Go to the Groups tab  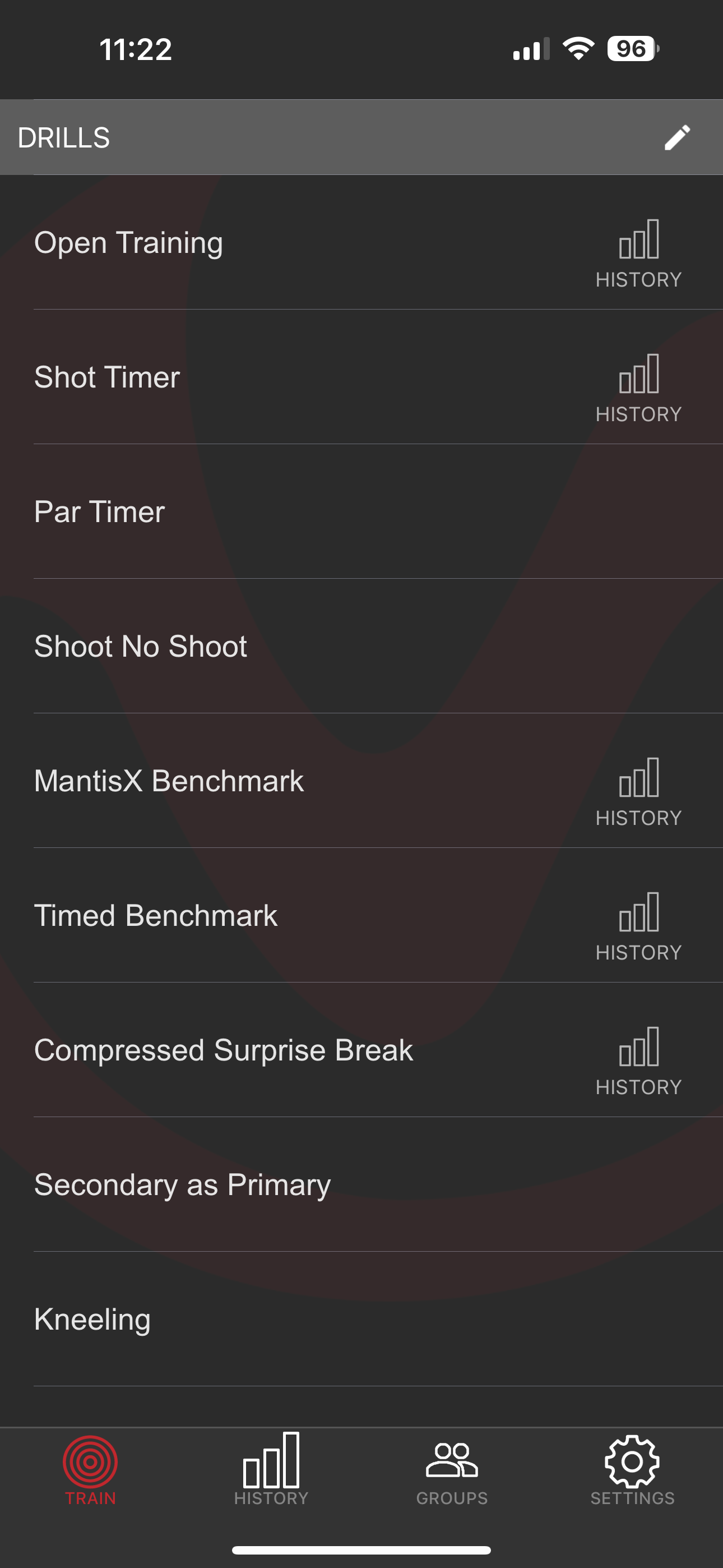click(x=452, y=1469)
